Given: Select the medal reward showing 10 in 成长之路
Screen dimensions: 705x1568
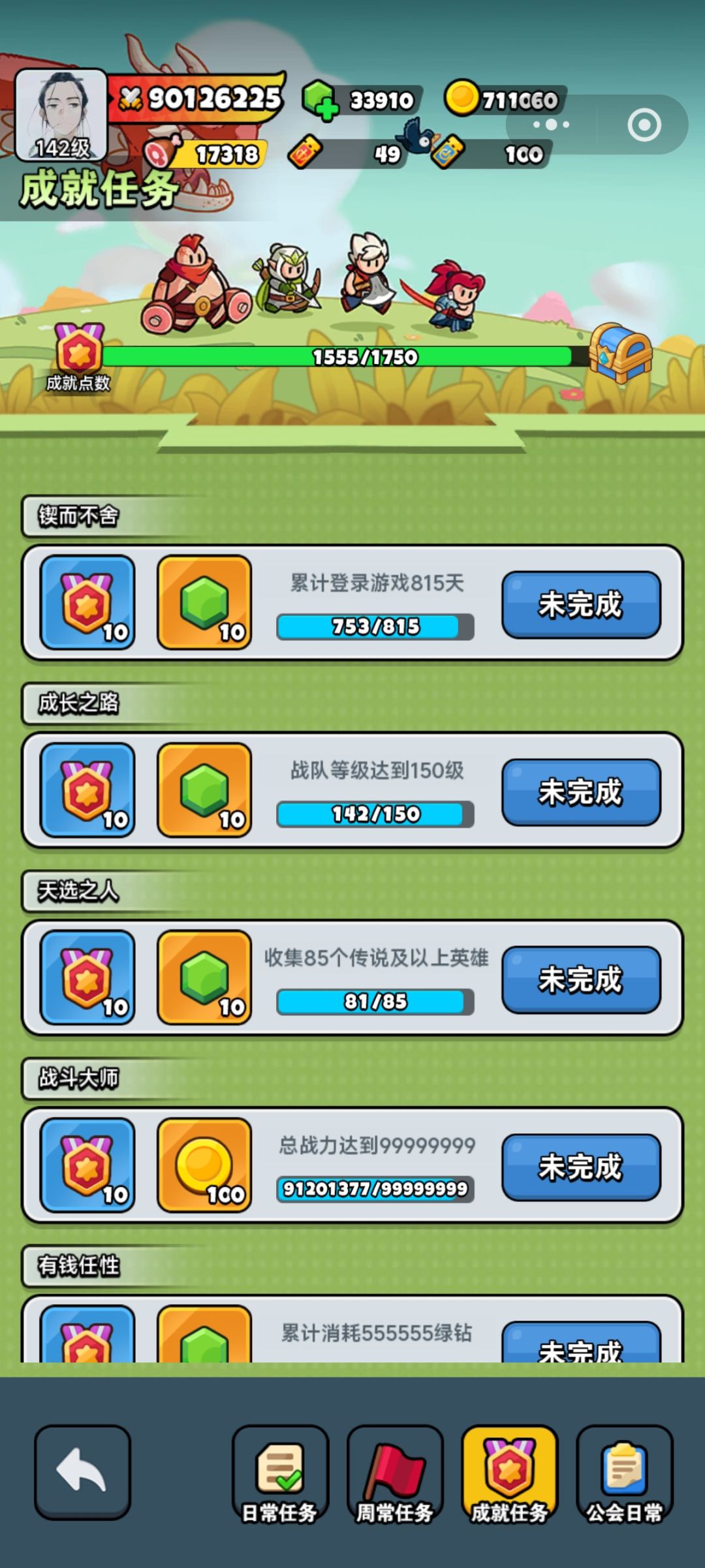Looking at the screenshot, I should click(x=87, y=789).
